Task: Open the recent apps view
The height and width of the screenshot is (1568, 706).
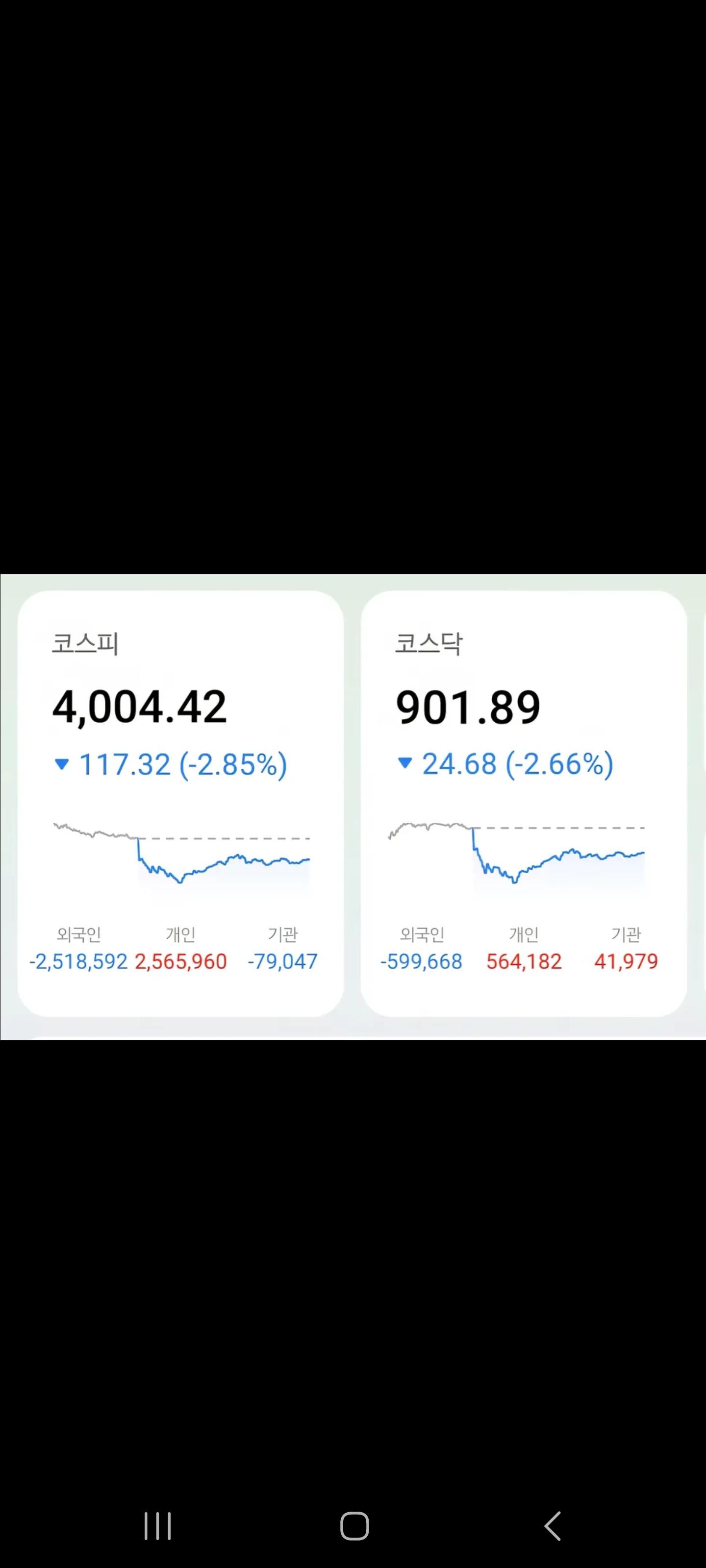Action: point(157,1526)
